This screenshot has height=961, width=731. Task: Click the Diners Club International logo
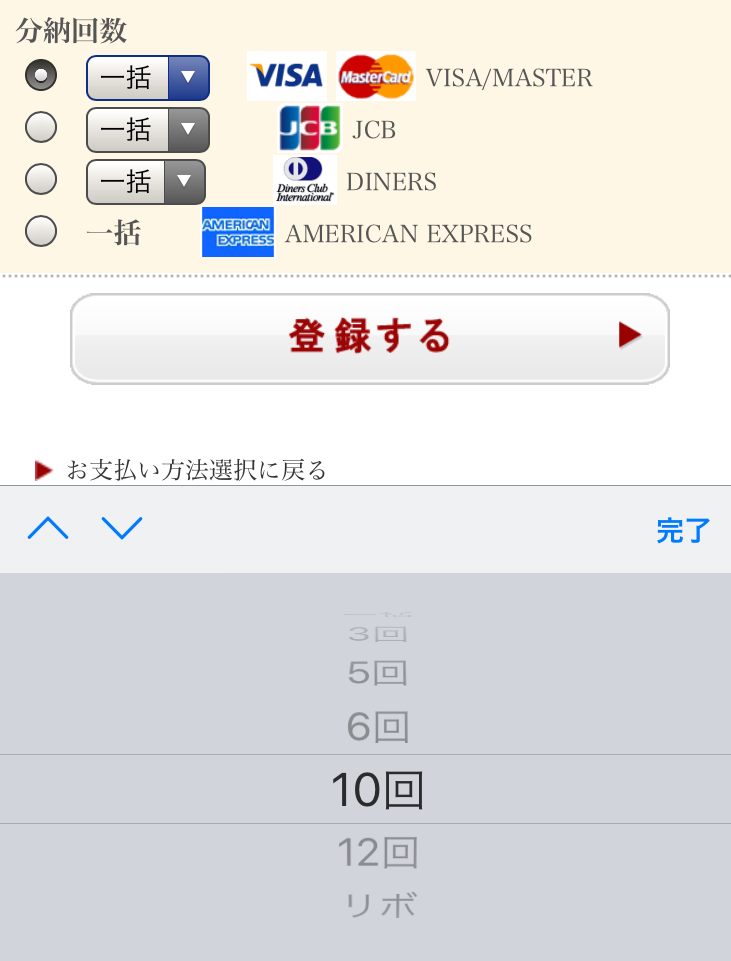304,180
